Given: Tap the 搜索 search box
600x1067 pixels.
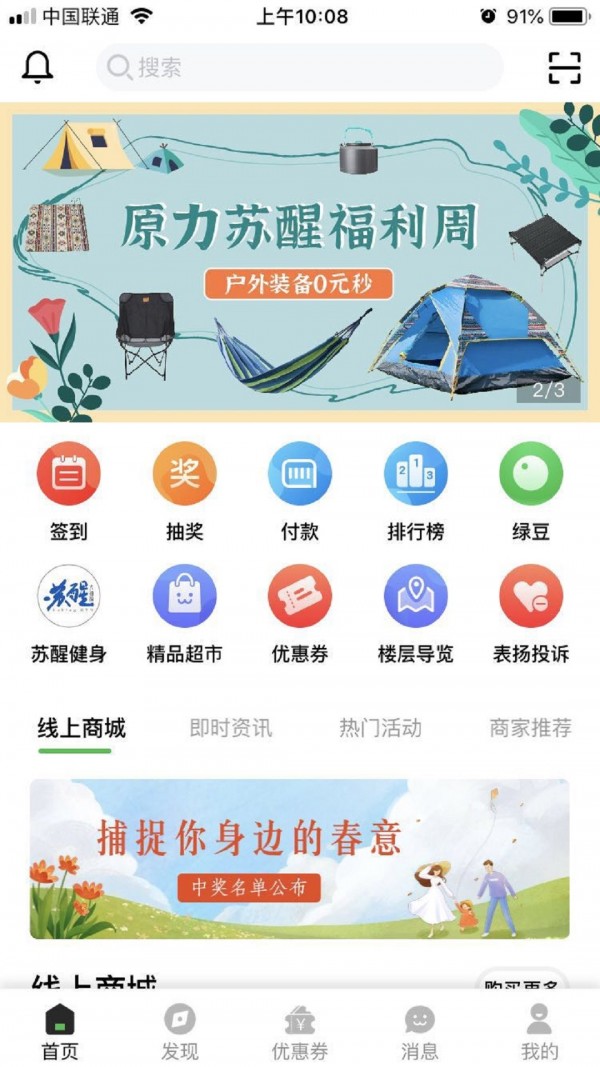Looking at the screenshot, I should click(300, 68).
